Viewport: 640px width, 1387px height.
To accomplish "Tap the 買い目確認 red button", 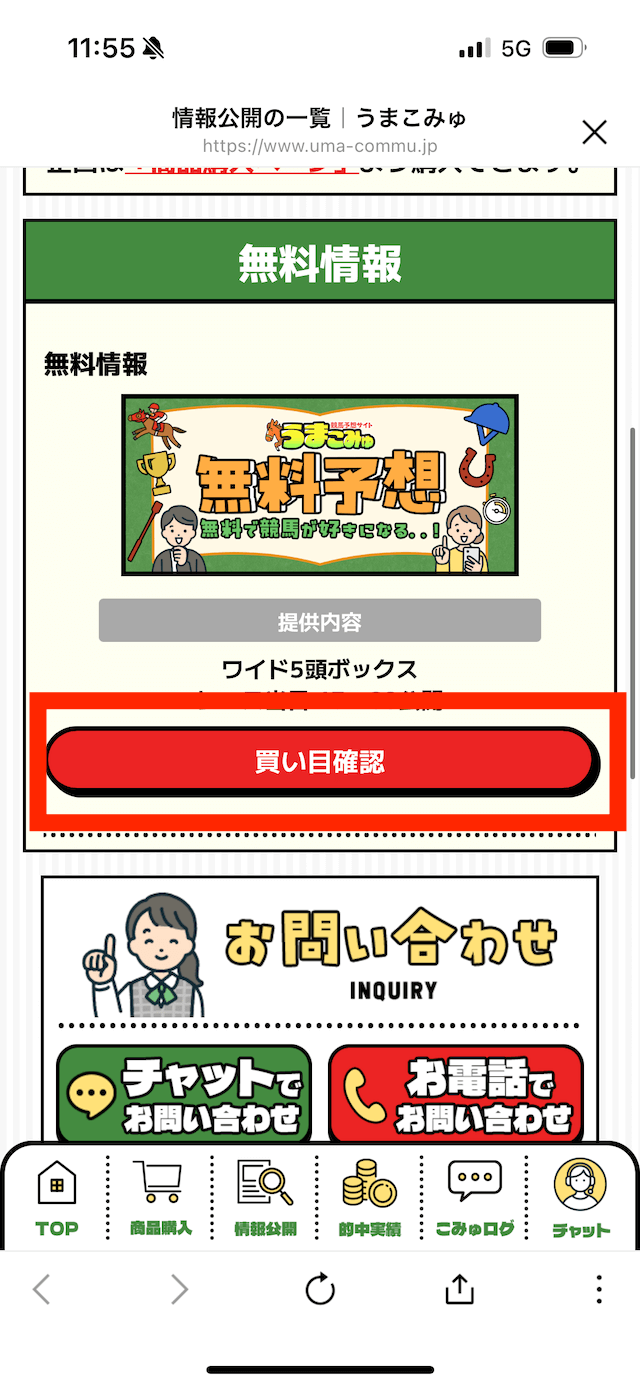I will click(x=320, y=762).
